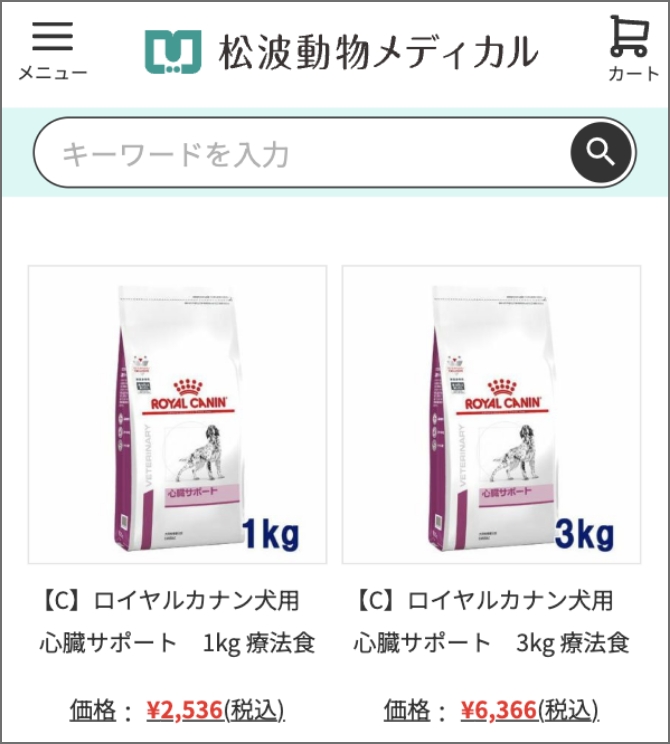670x744 pixels.
Task: Open the メニュー hamburger menu
Action: tap(52, 48)
